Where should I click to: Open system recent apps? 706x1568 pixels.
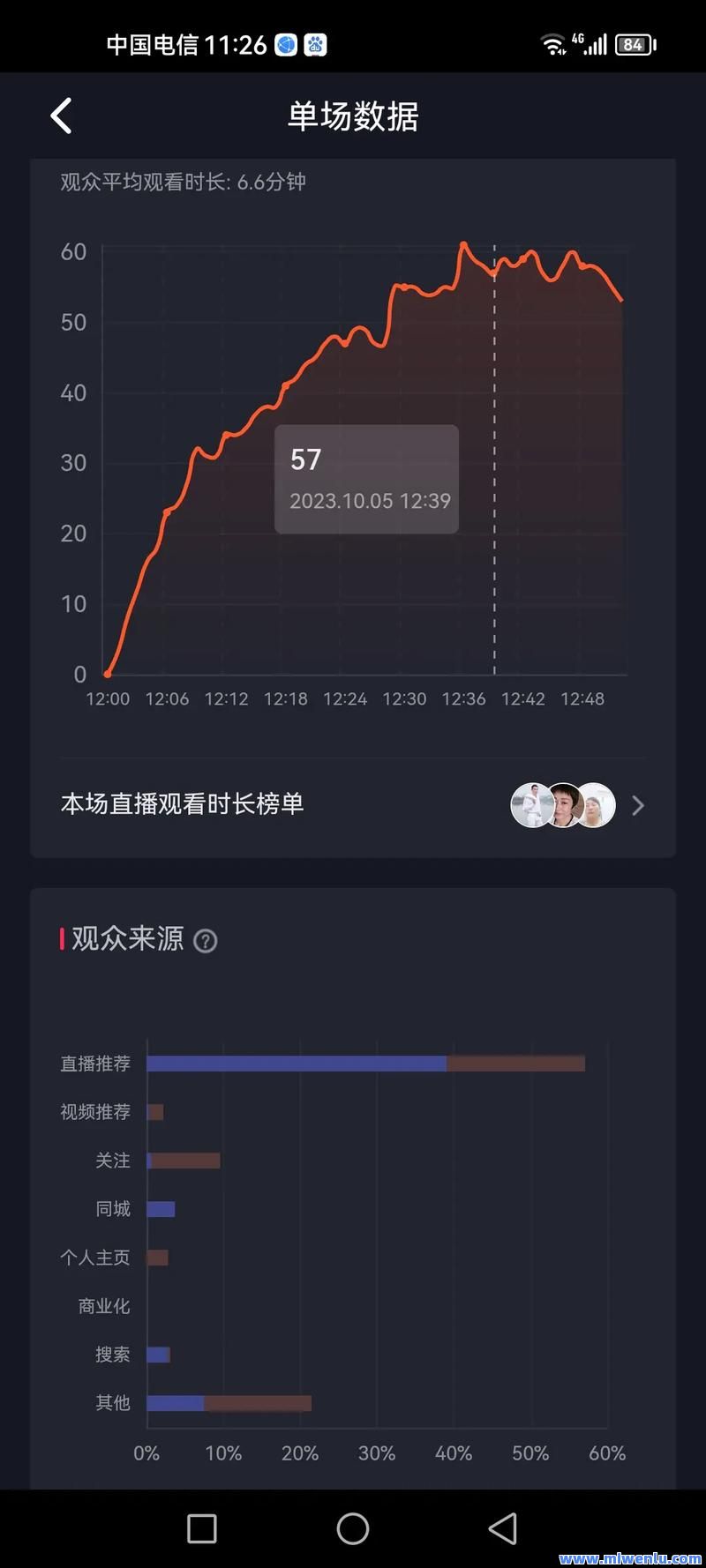(202, 1528)
